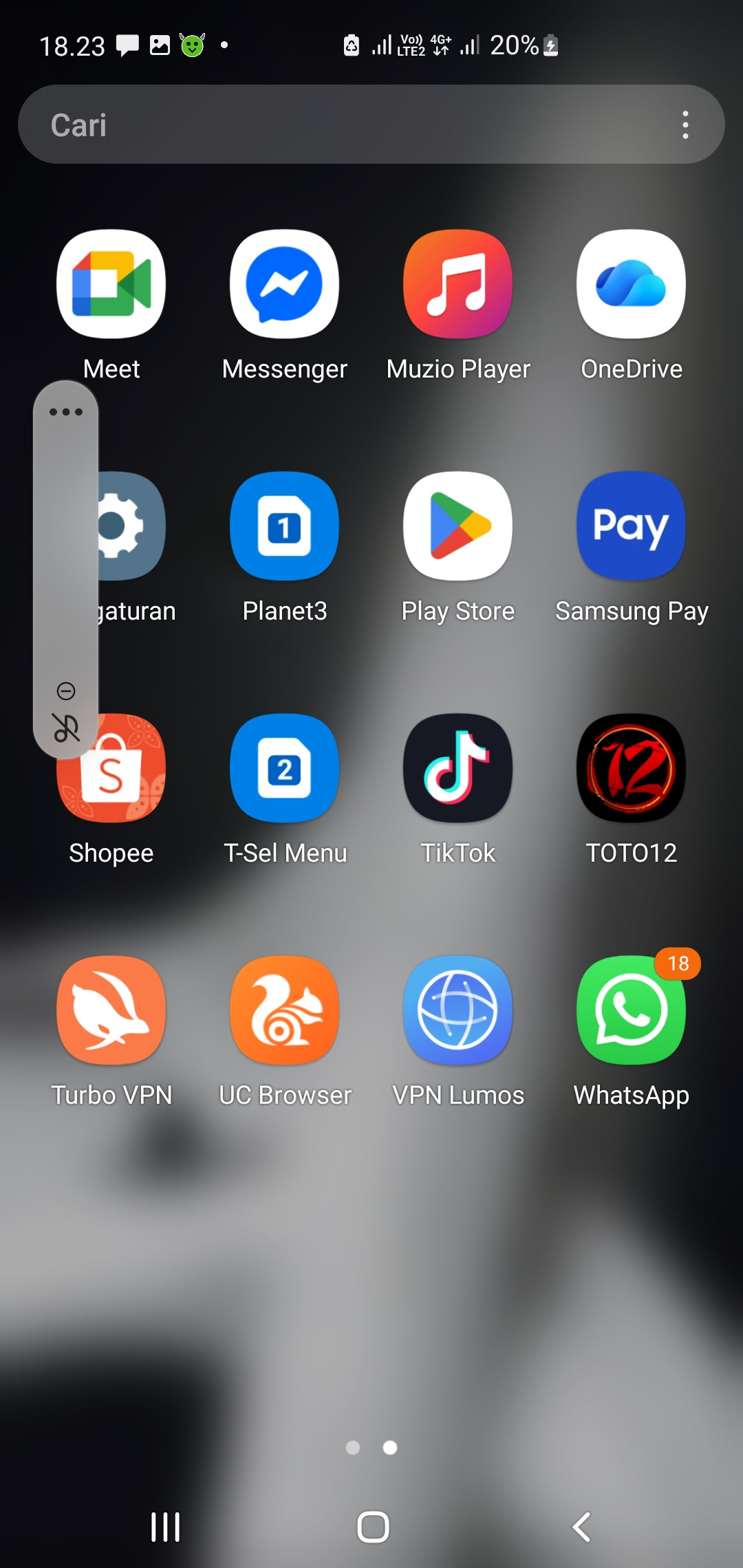Viewport: 743px width, 1568px height.
Task: Open Play Store
Action: pyautogui.click(x=458, y=526)
